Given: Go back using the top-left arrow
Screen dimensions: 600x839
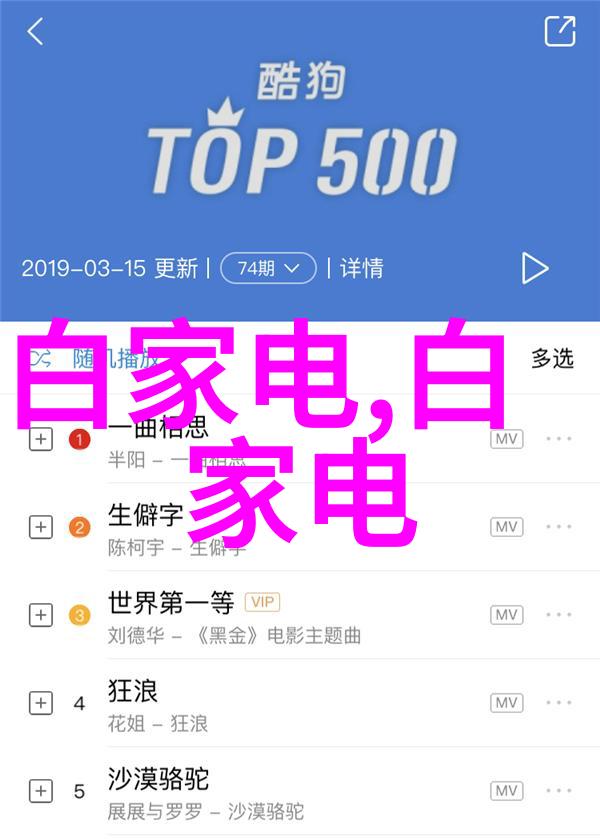Looking at the screenshot, I should (x=35, y=32).
